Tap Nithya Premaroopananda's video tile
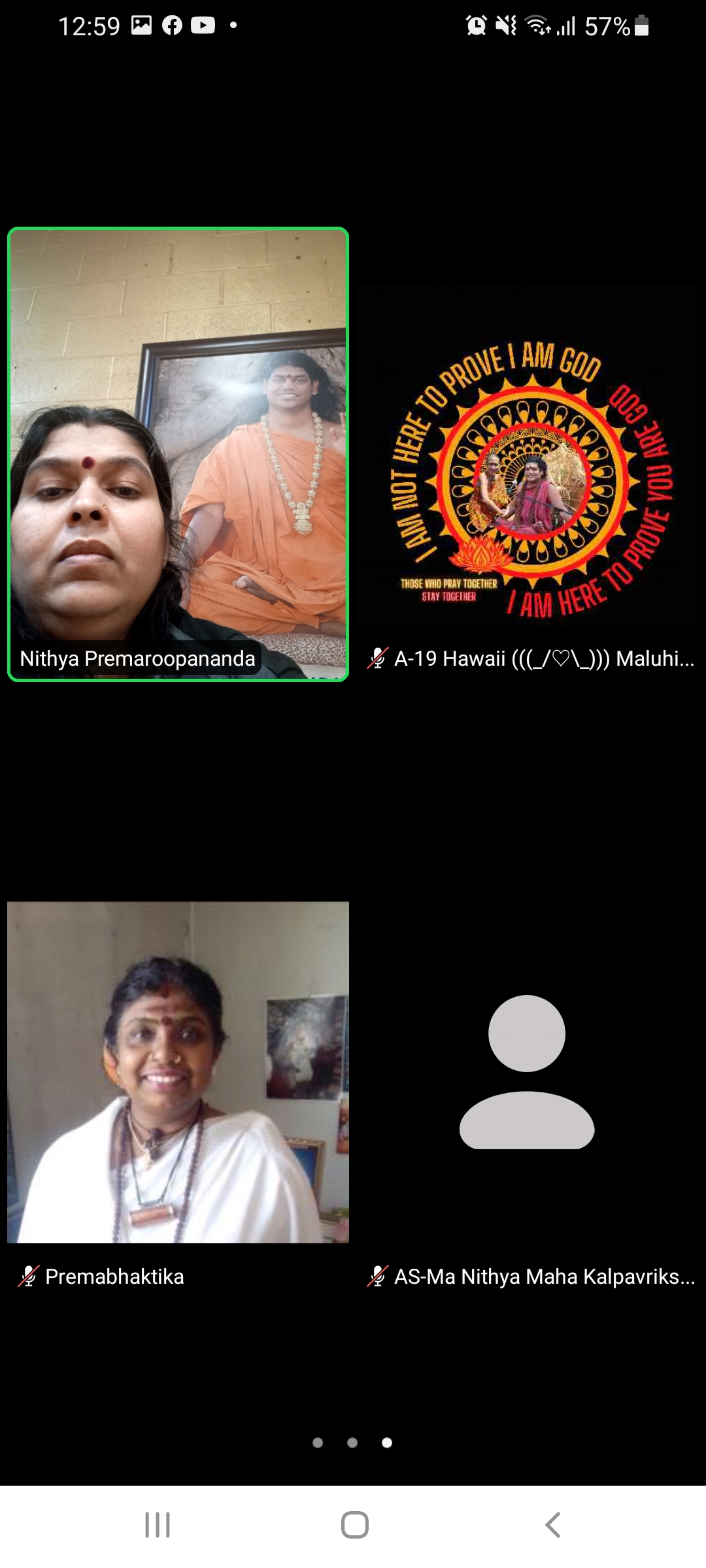 click(x=178, y=454)
